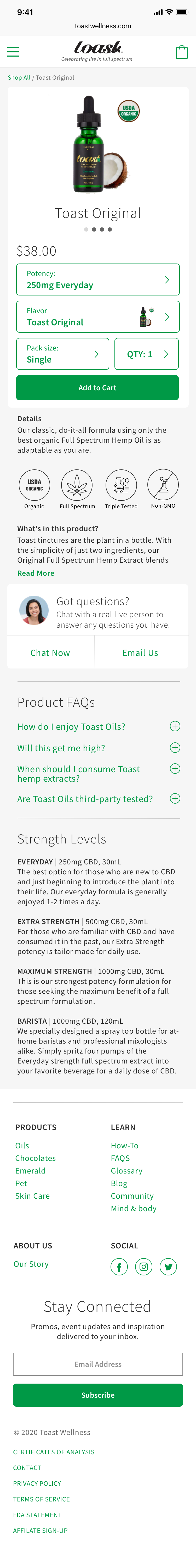
Task: Start a chat with Chat Now
Action: point(50,653)
